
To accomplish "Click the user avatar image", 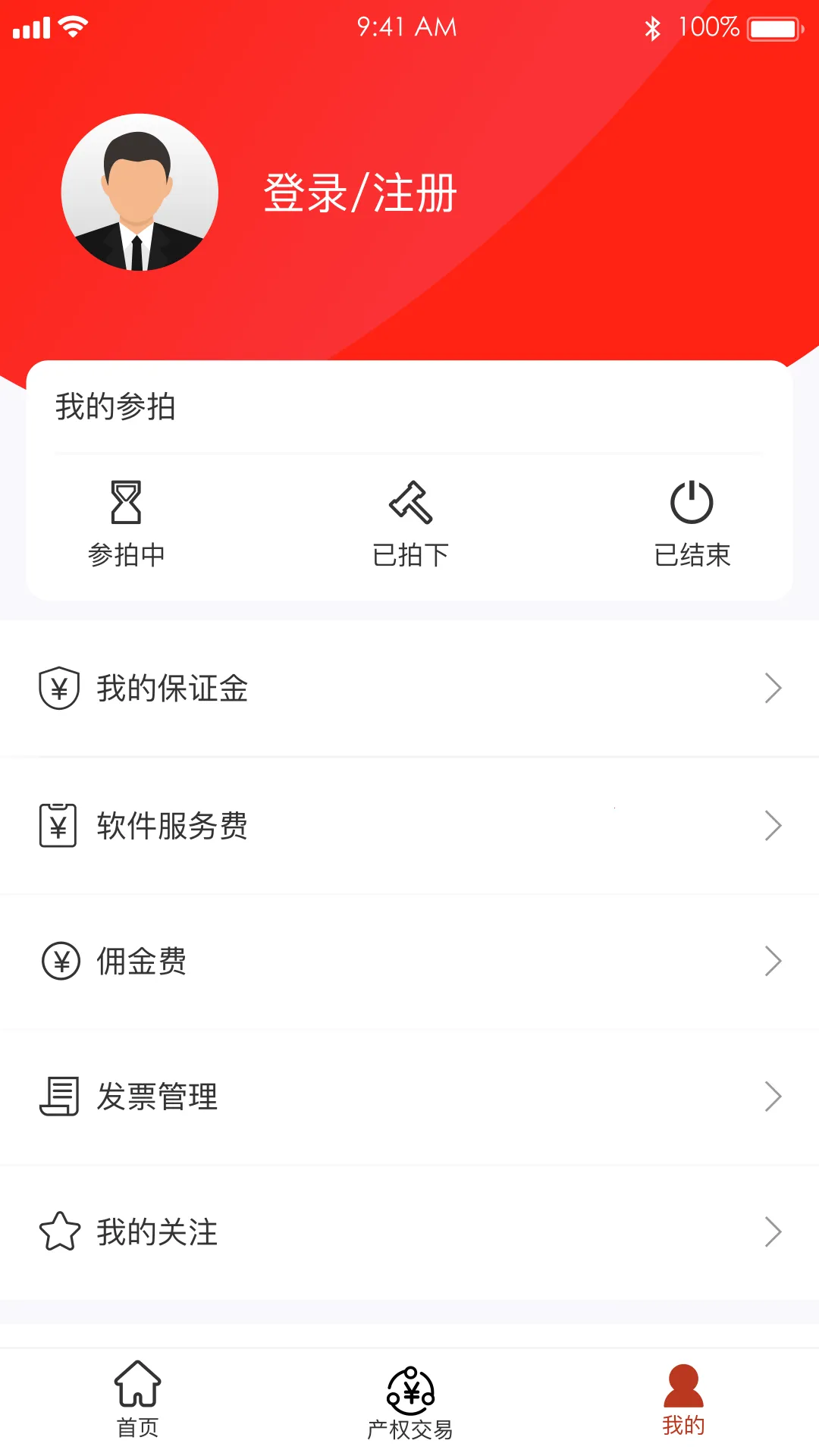I will (x=139, y=193).
